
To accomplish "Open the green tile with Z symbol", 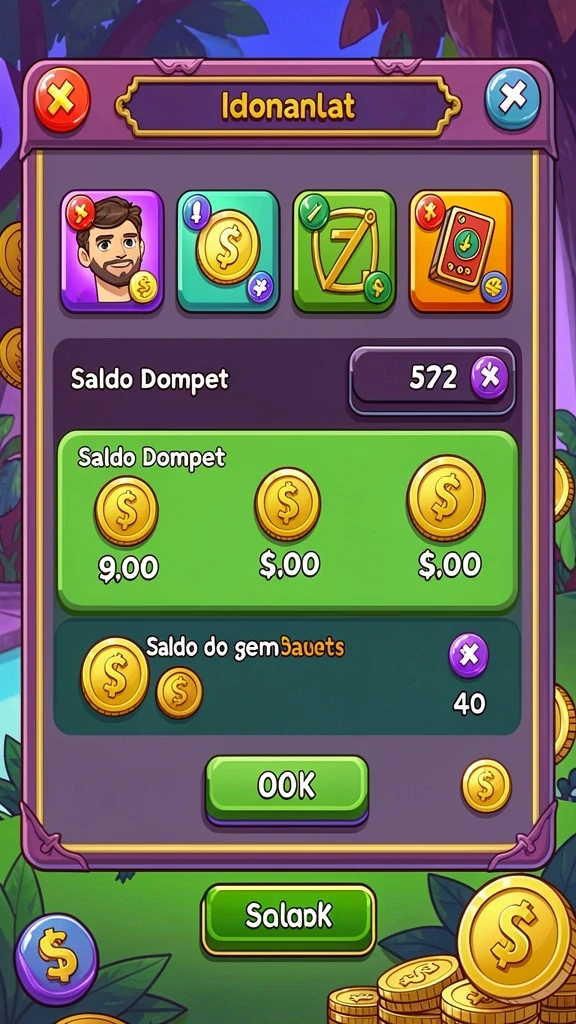I will [344, 251].
